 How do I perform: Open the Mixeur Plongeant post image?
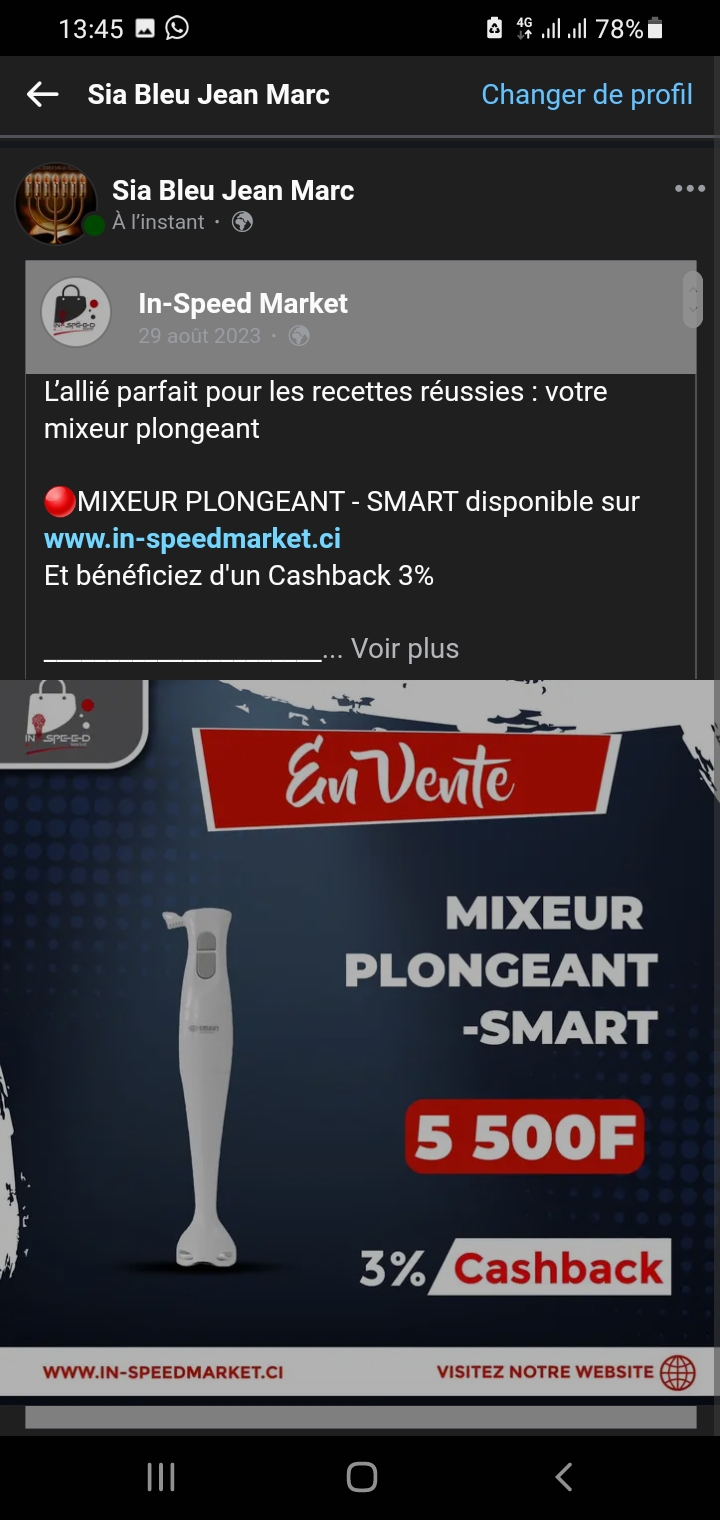click(360, 1038)
